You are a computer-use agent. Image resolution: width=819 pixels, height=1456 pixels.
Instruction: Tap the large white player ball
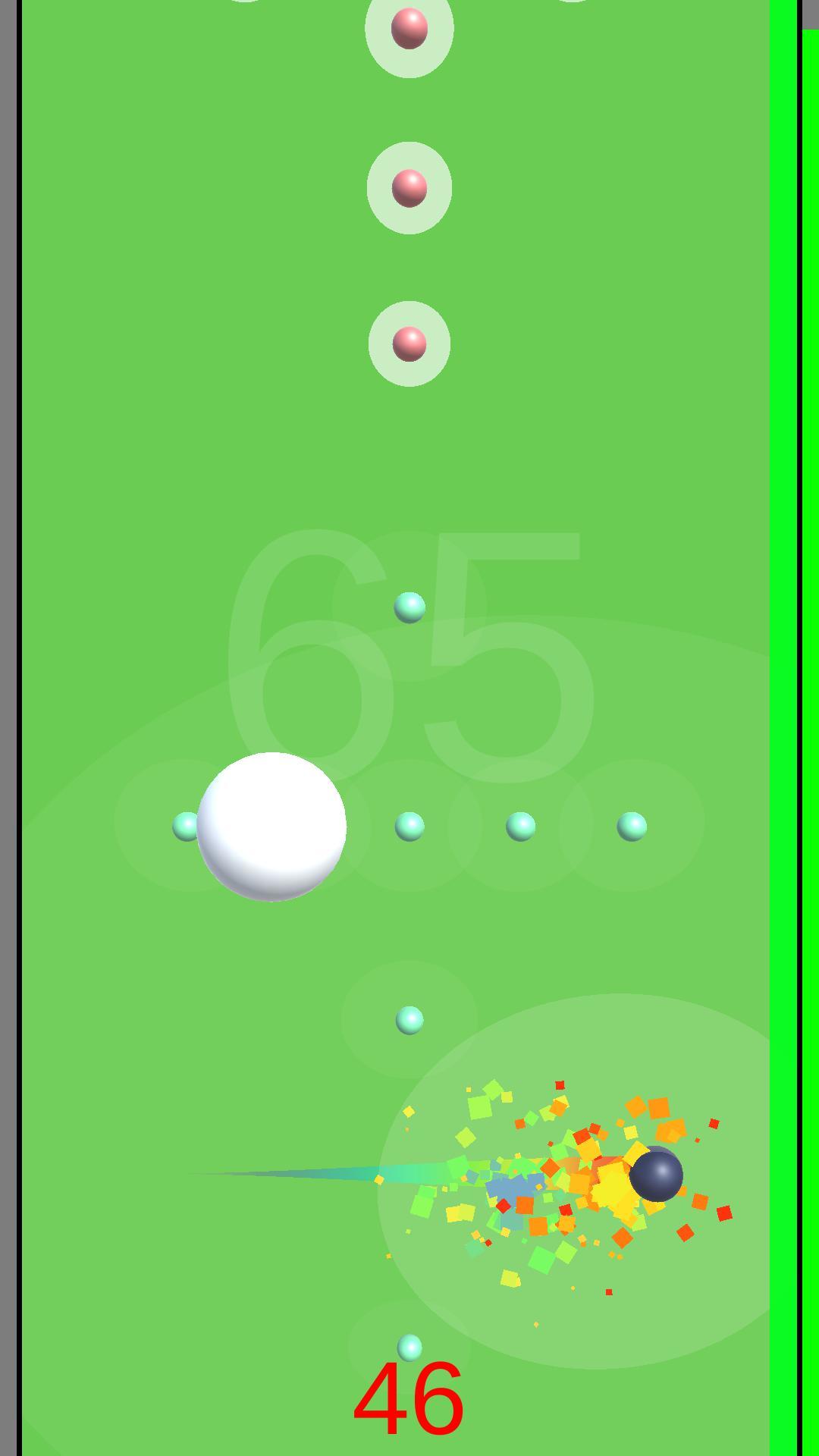pyautogui.click(x=271, y=827)
